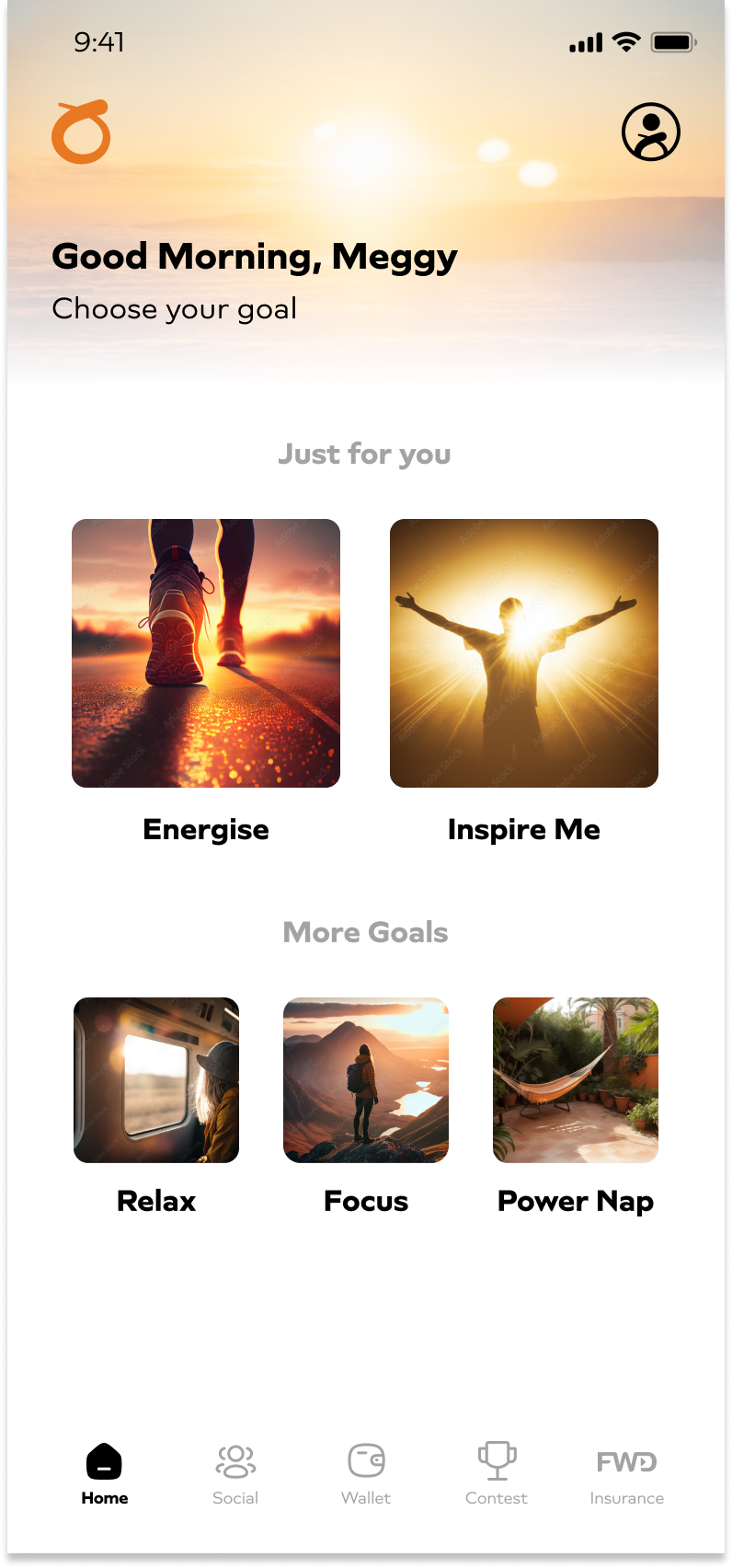The image size is (732, 1568).
Task: Open the Relax goal tile
Action: tap(156, 1080)
